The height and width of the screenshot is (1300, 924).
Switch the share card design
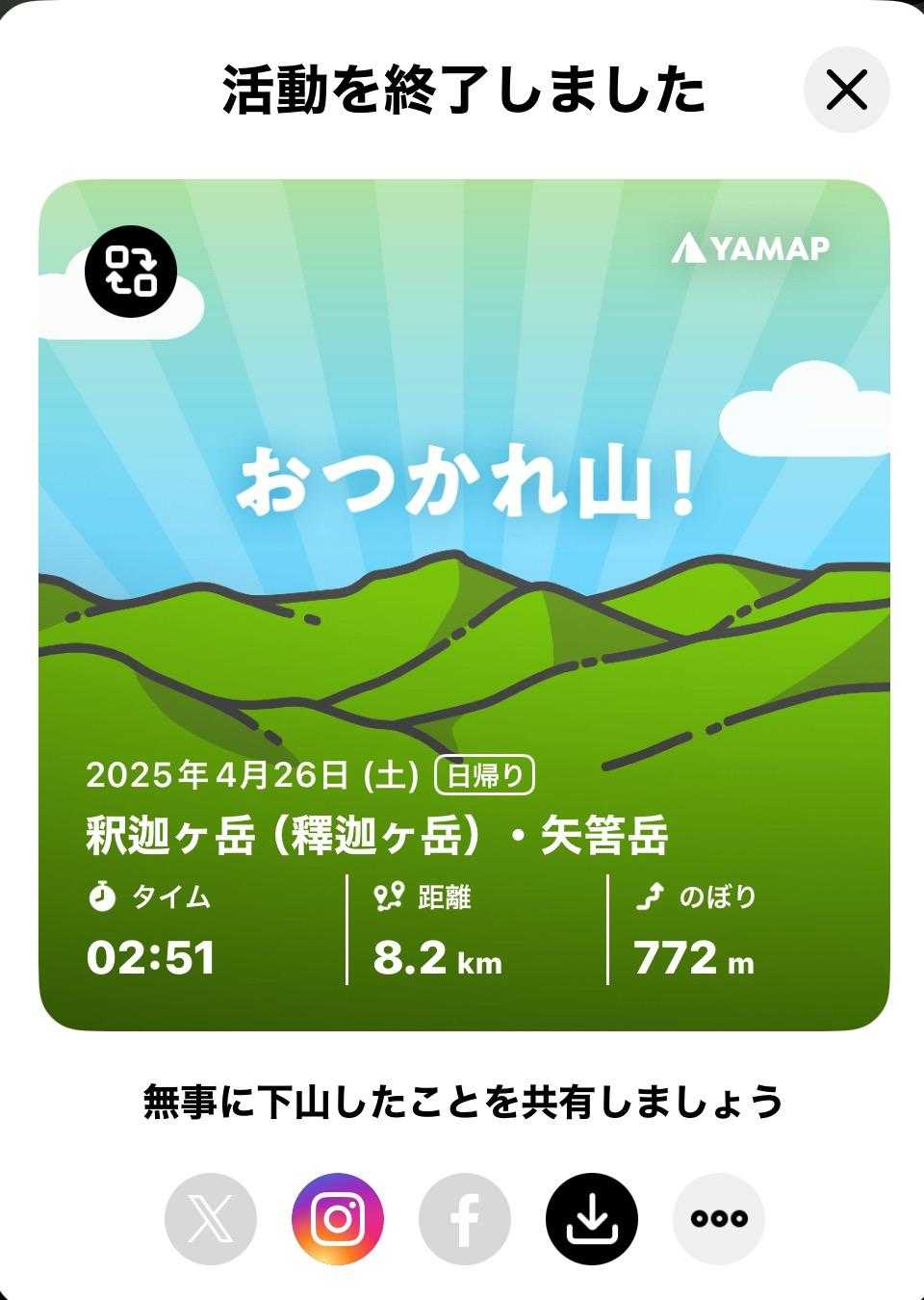coord(131,270)
